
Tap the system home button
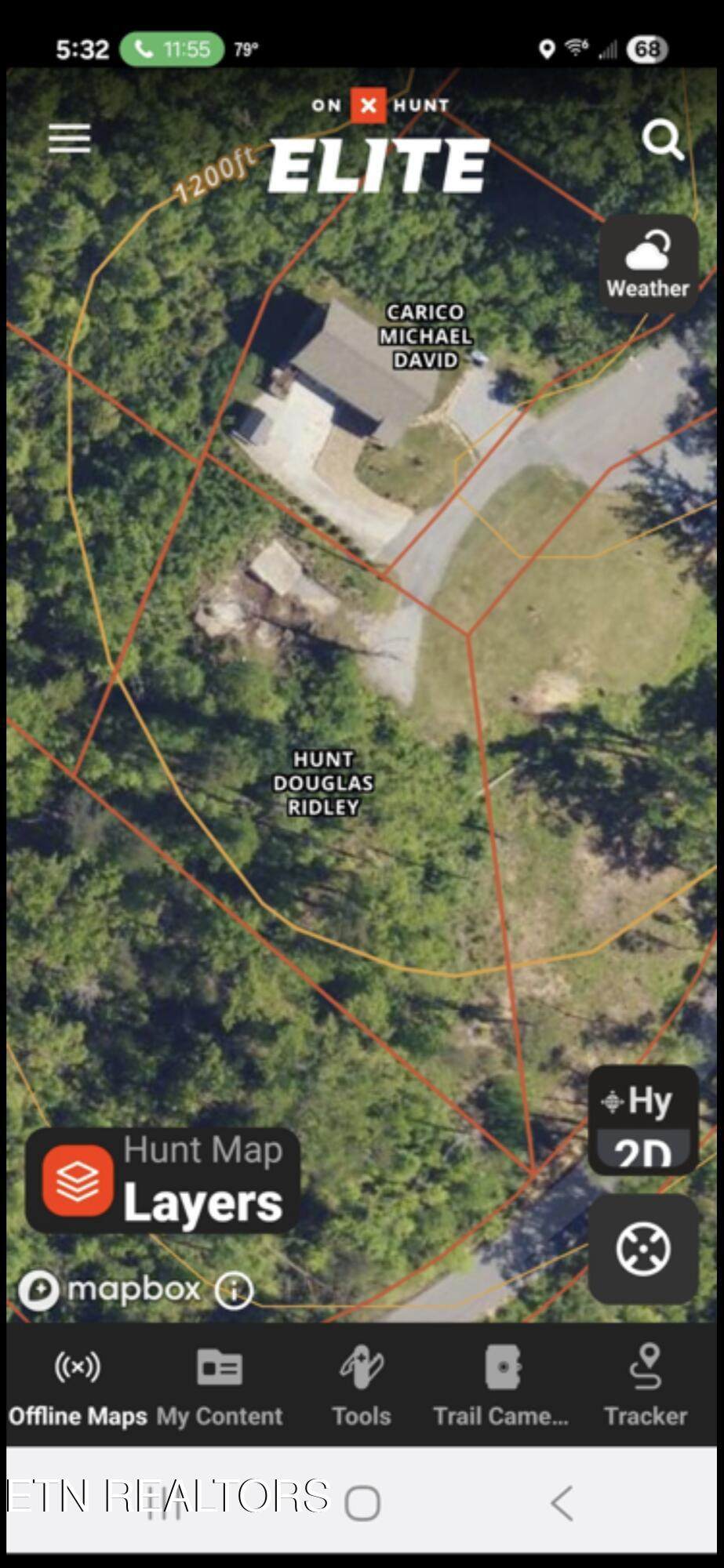[362, 1503]
